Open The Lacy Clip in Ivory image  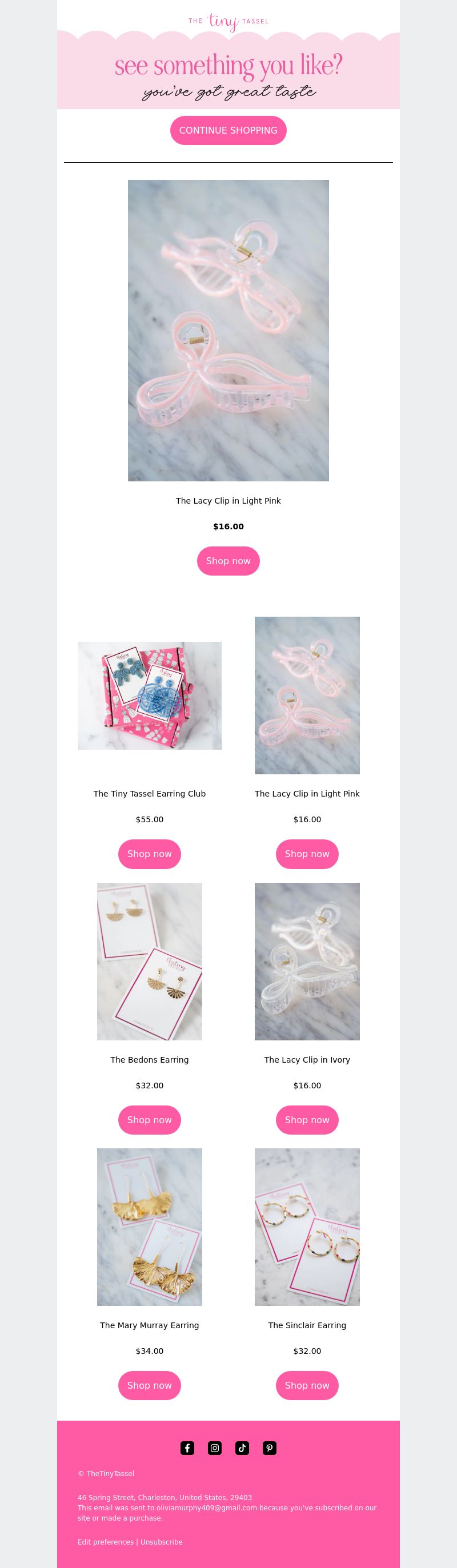[x=307, y=961]
